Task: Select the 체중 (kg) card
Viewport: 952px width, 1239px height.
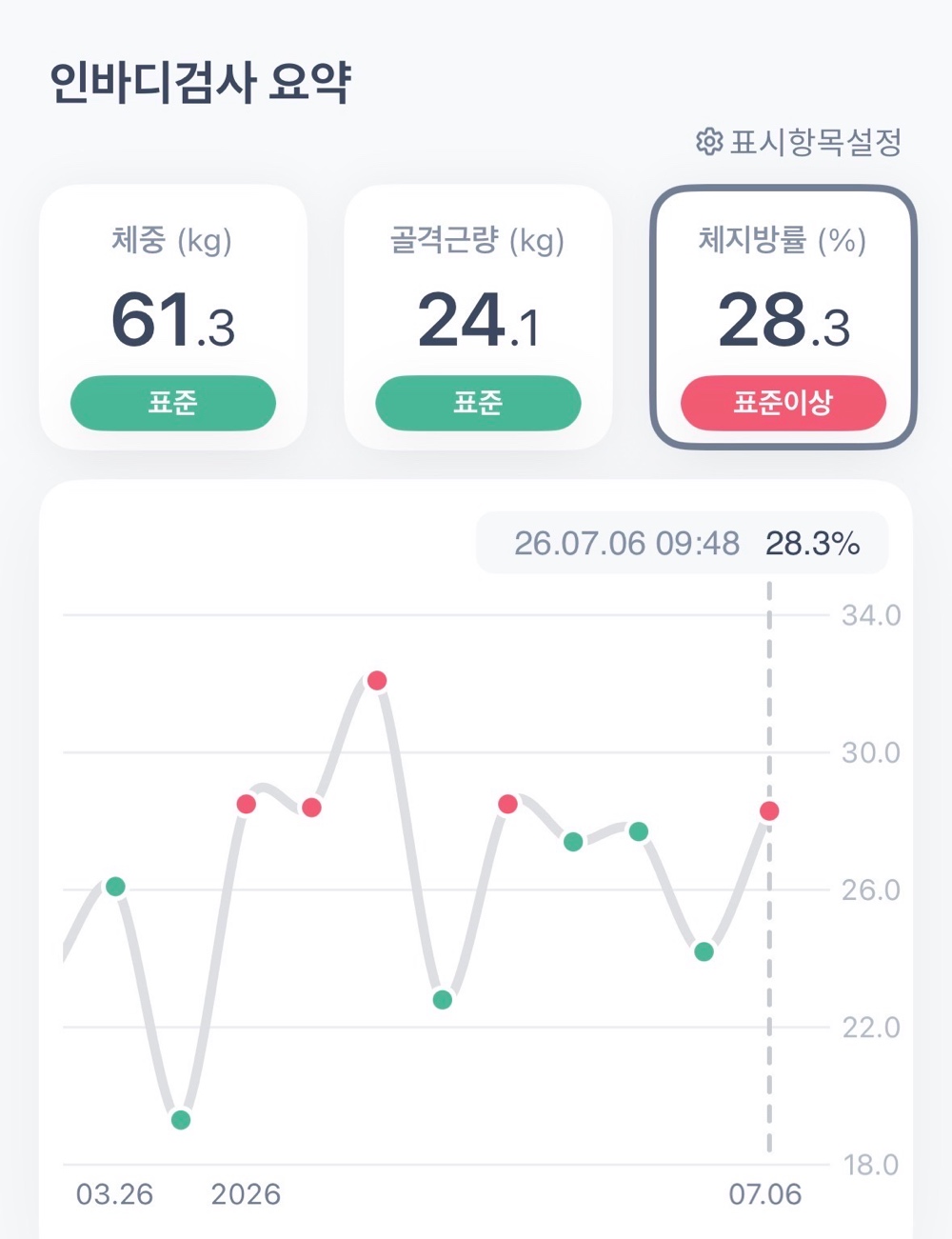Action: [x=172, y=316]
